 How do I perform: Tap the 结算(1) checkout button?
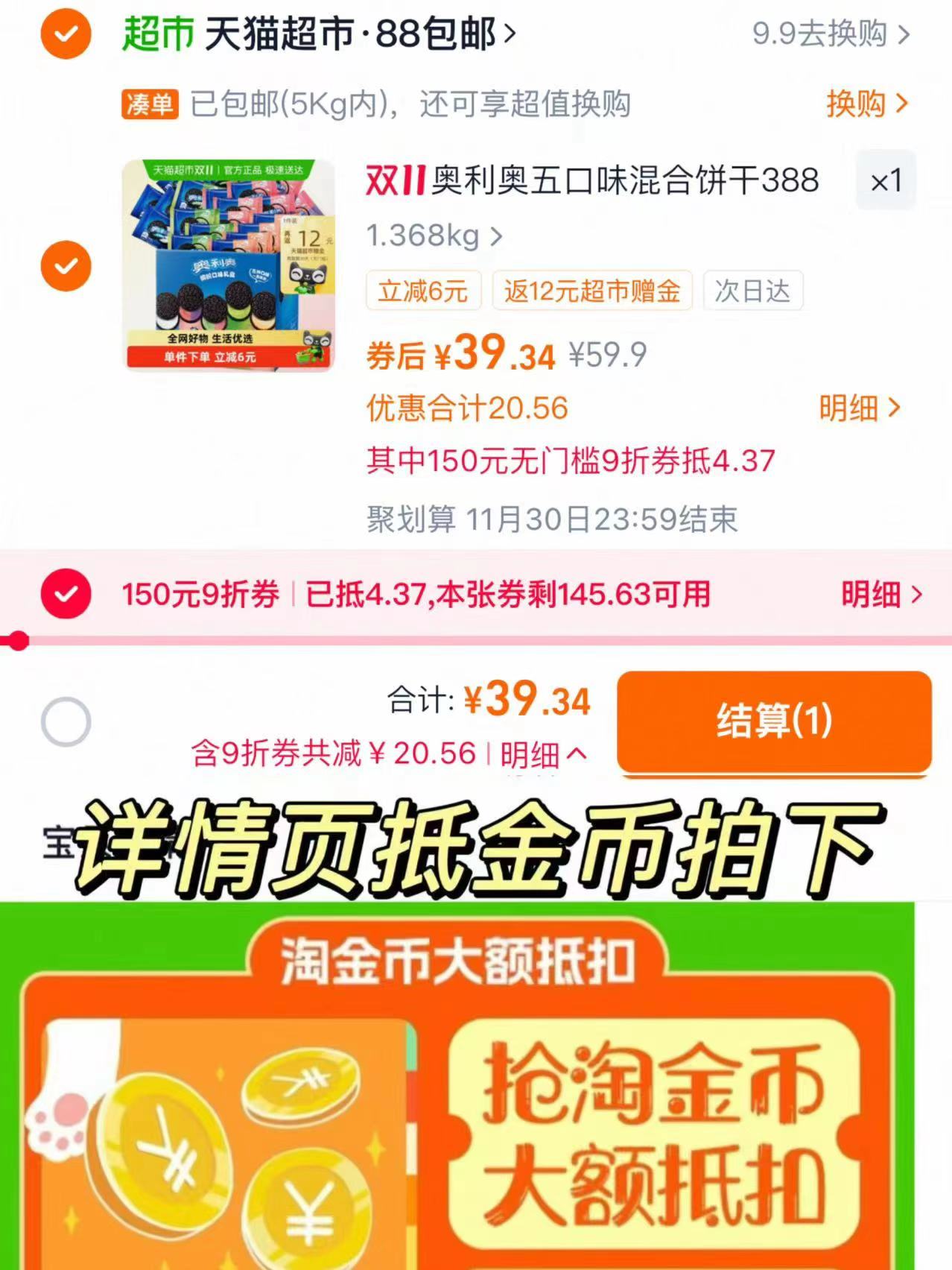click(772, 721)
